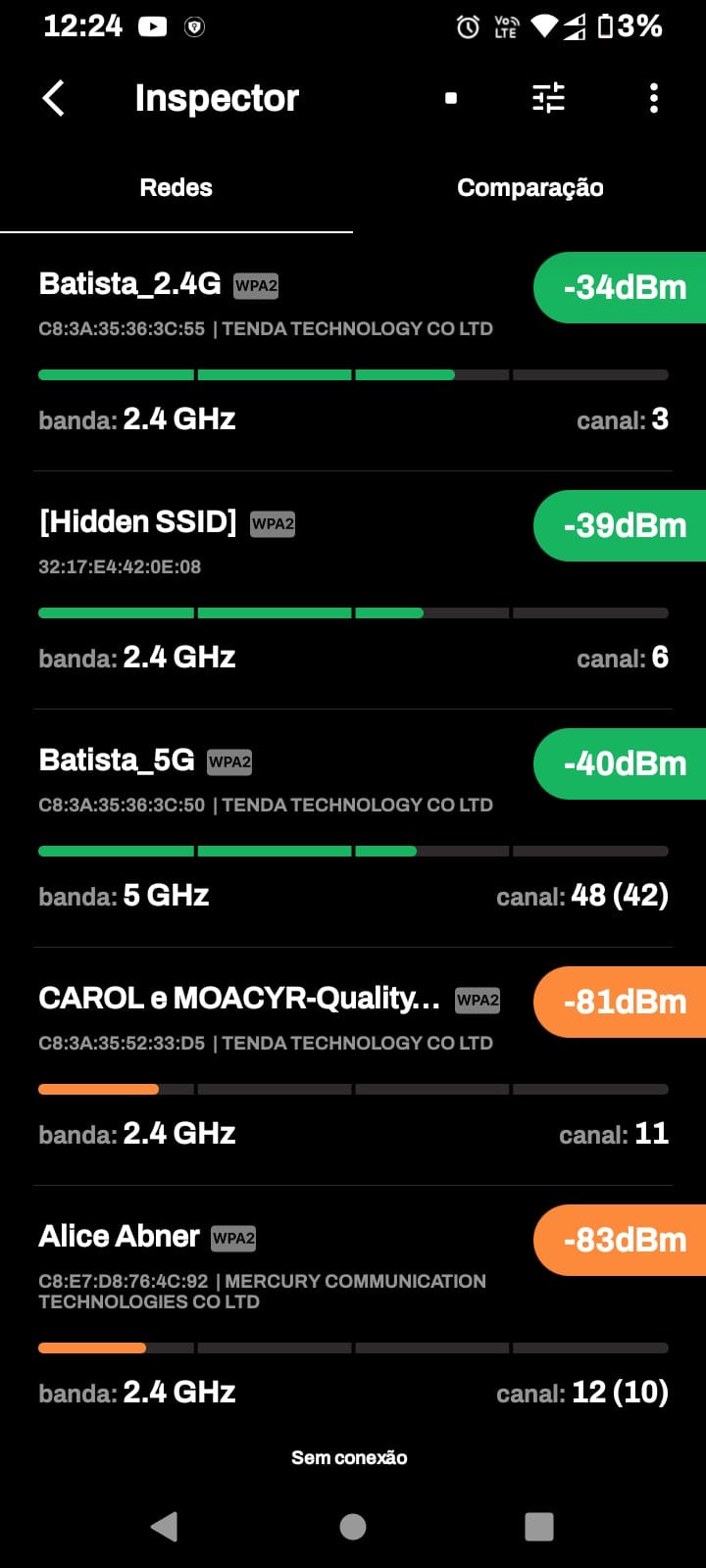Stop the network scan

click(451, 98)
